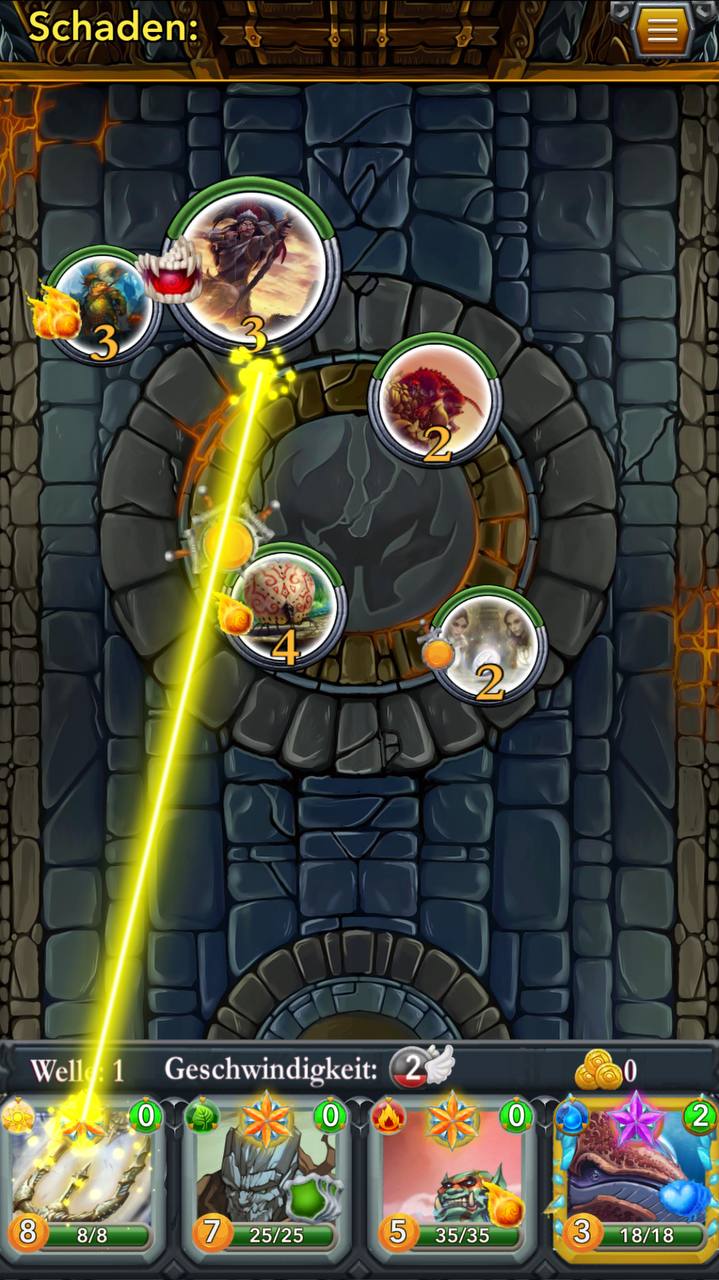Target the spotted egg enemy marked 4
Viewport: 719px width, 1280px height.
click(283, 606)
